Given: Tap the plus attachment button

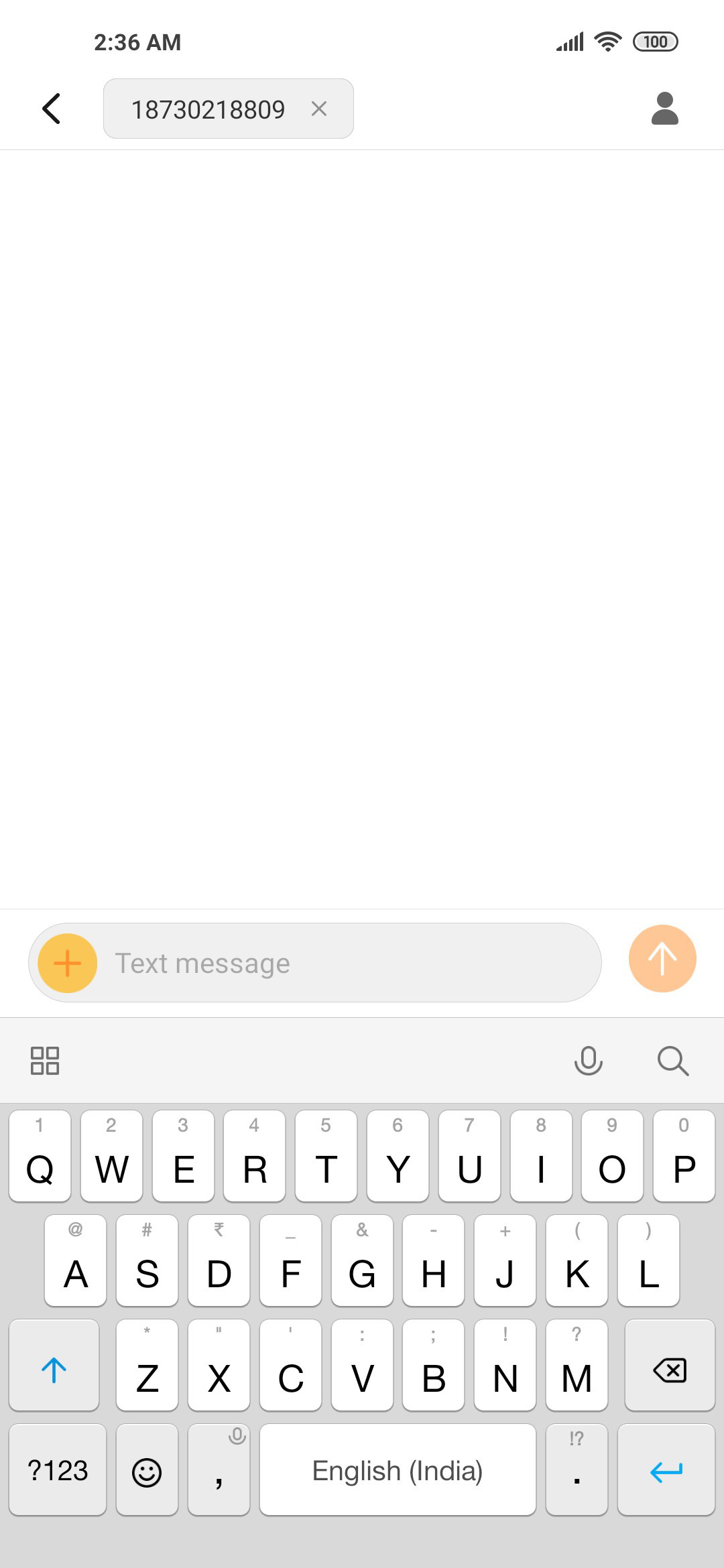Looking at the screenshot, I should (x=68, y=963).
